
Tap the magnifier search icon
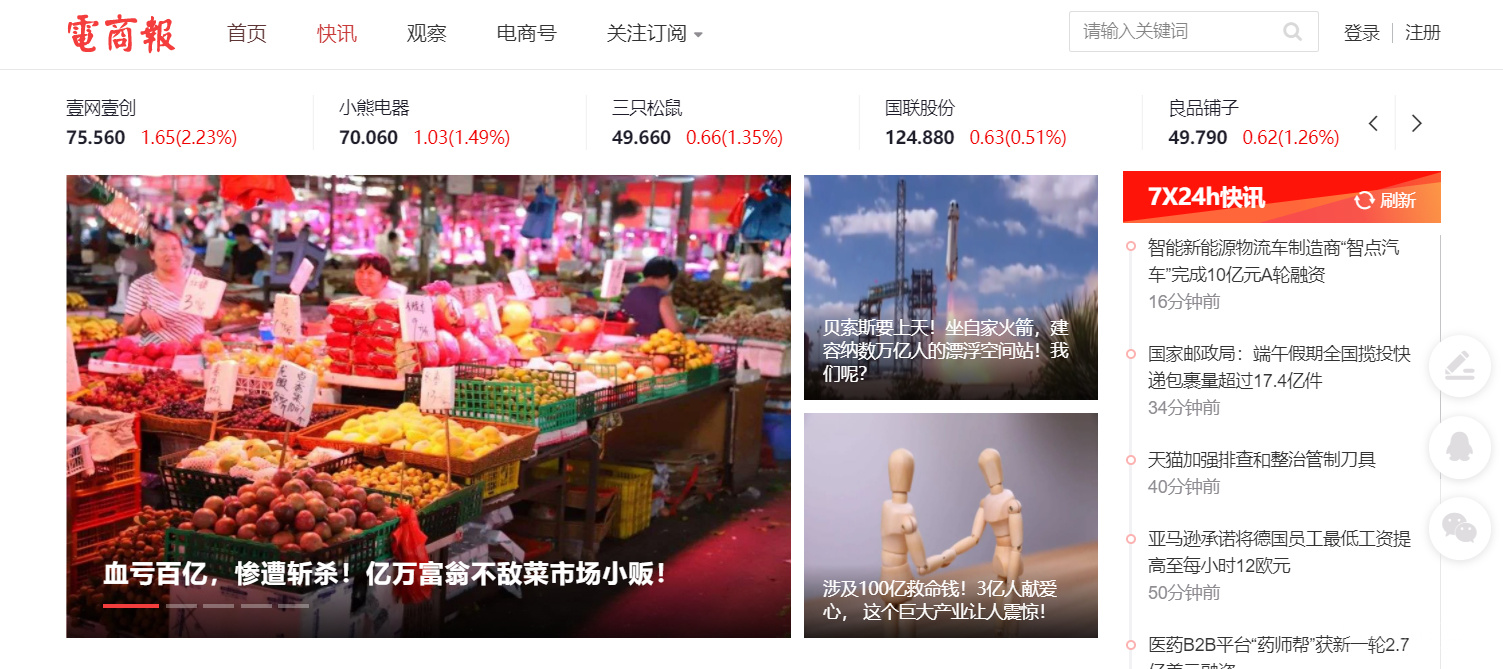click(1293, 32)
